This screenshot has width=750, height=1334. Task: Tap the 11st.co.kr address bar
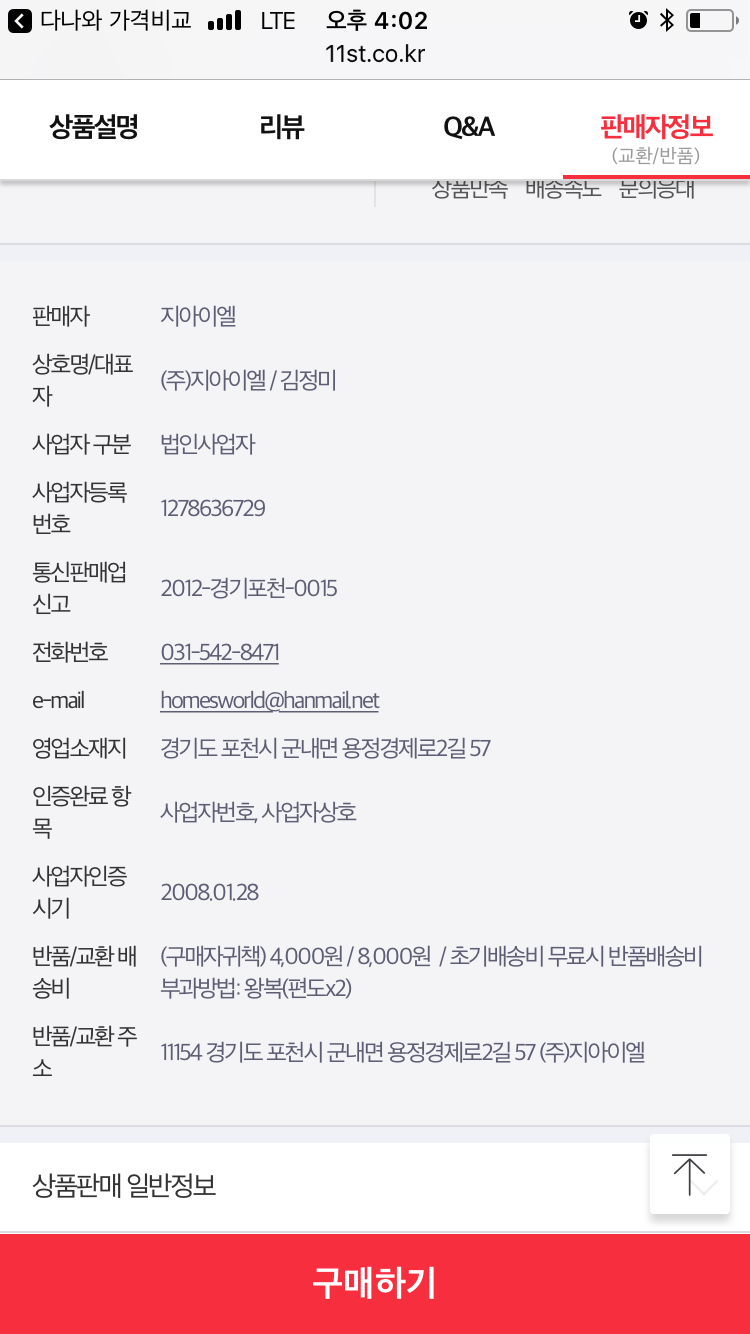click(375, 54)
